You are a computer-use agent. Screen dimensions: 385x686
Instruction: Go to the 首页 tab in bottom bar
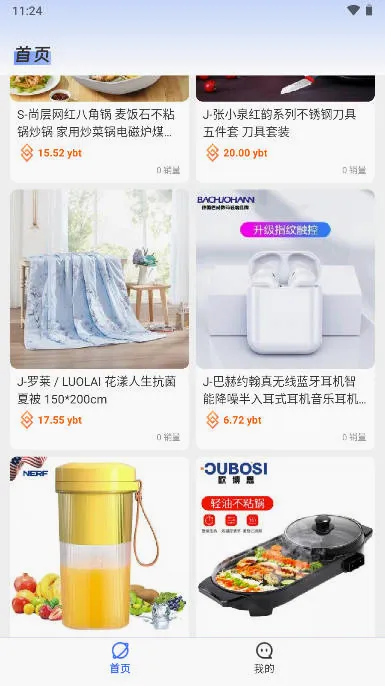click(x=120, y=658)
